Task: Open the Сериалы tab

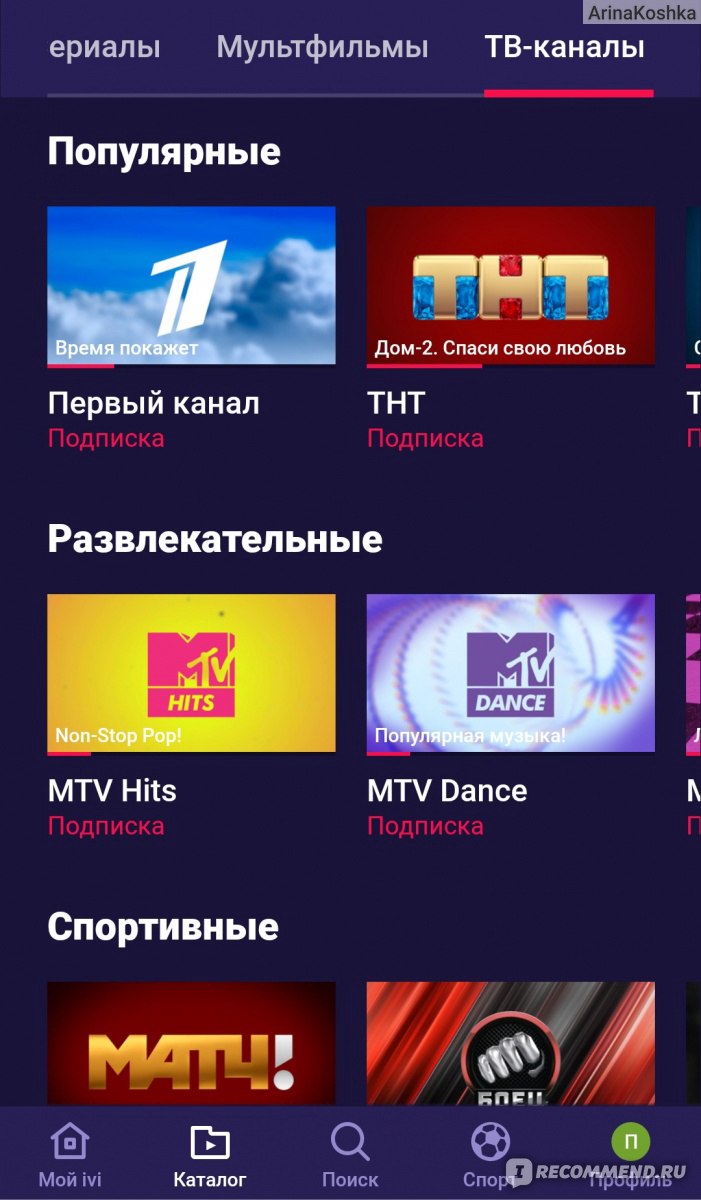Action: [104, 47]
